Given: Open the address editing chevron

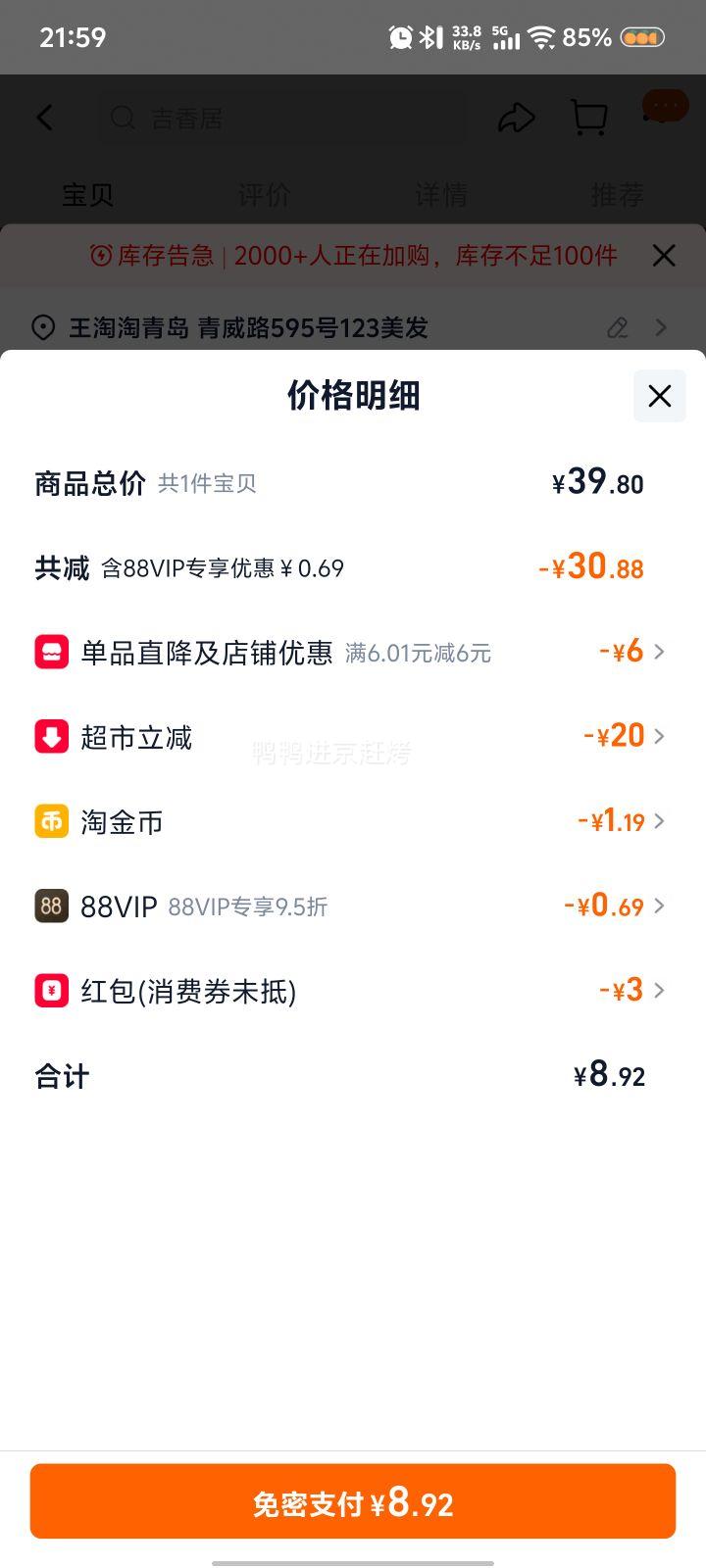Looking at the screenshot, I should [660, 328].
